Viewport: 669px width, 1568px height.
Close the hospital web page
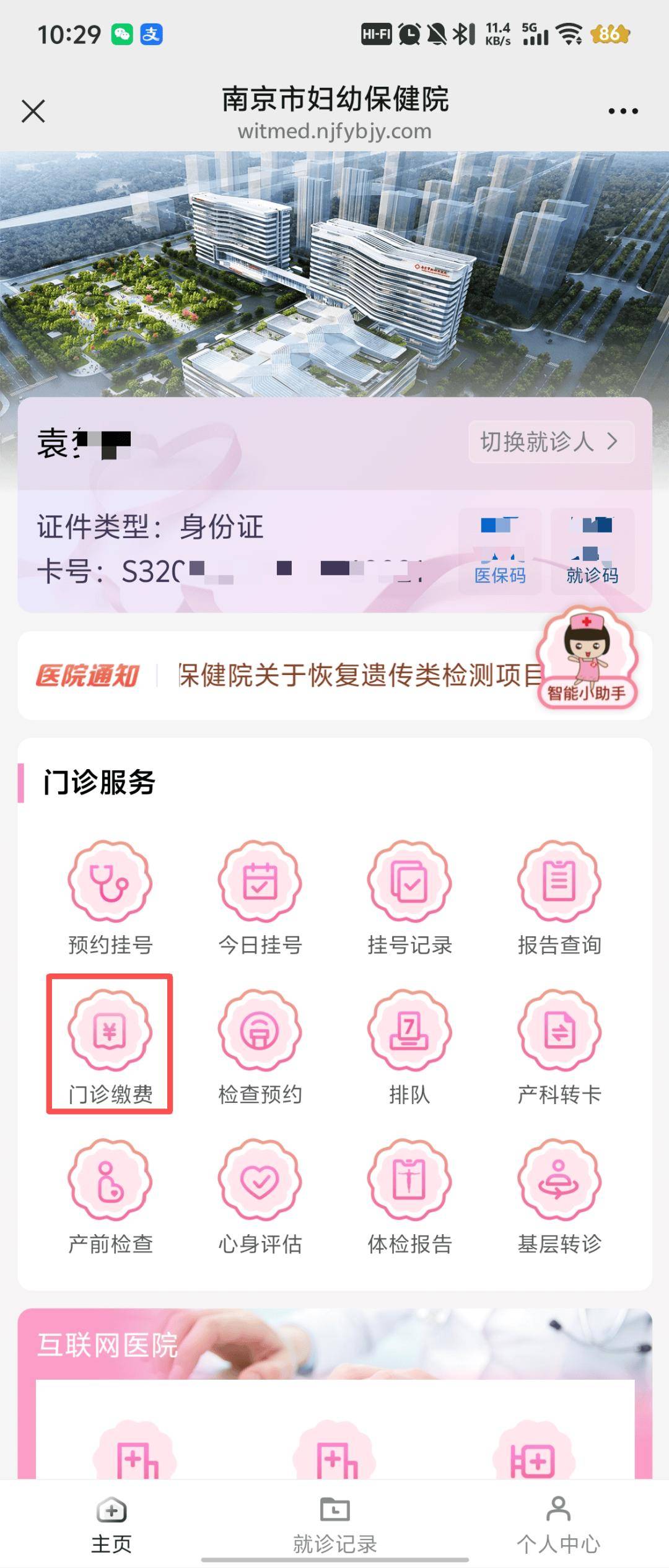click(x=33, y=111)
